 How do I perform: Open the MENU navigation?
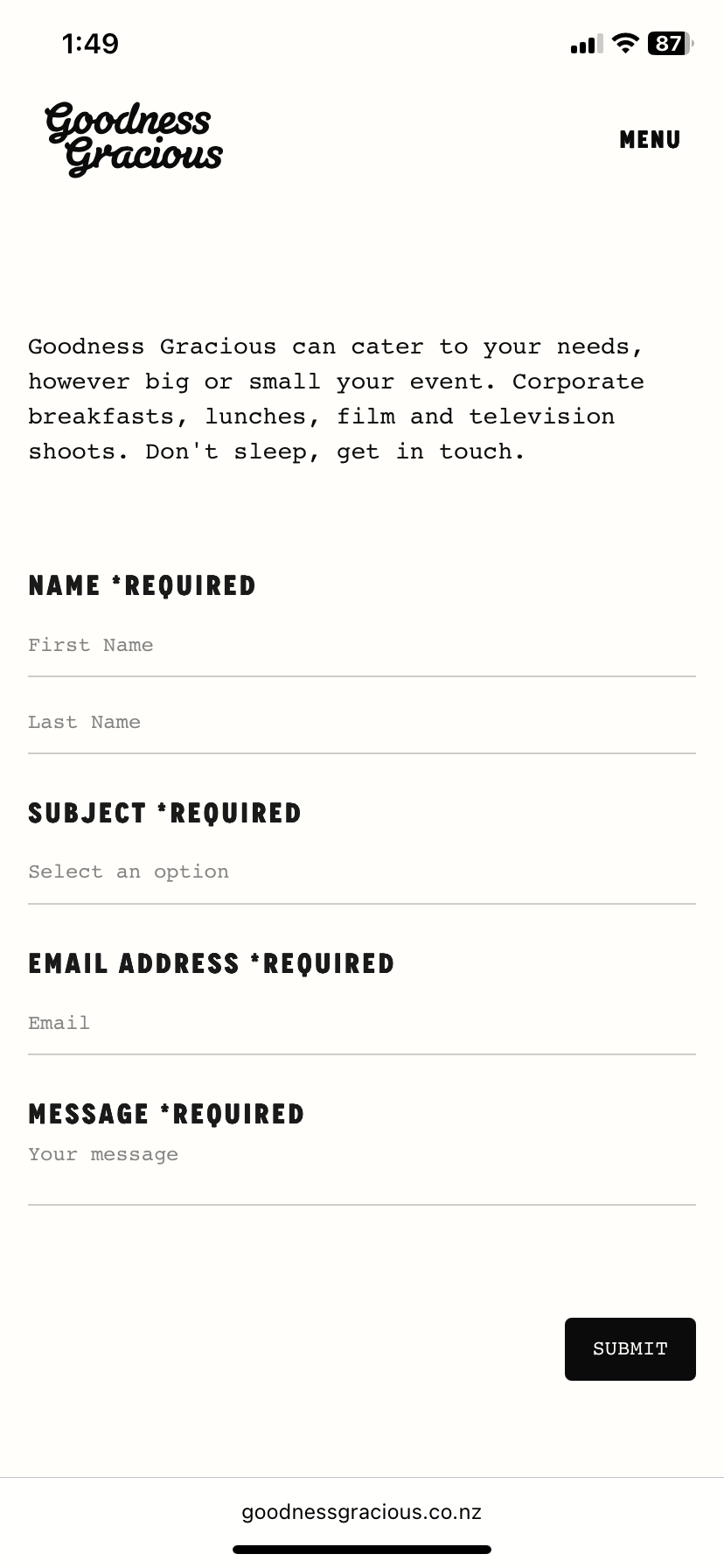point(649,140)
